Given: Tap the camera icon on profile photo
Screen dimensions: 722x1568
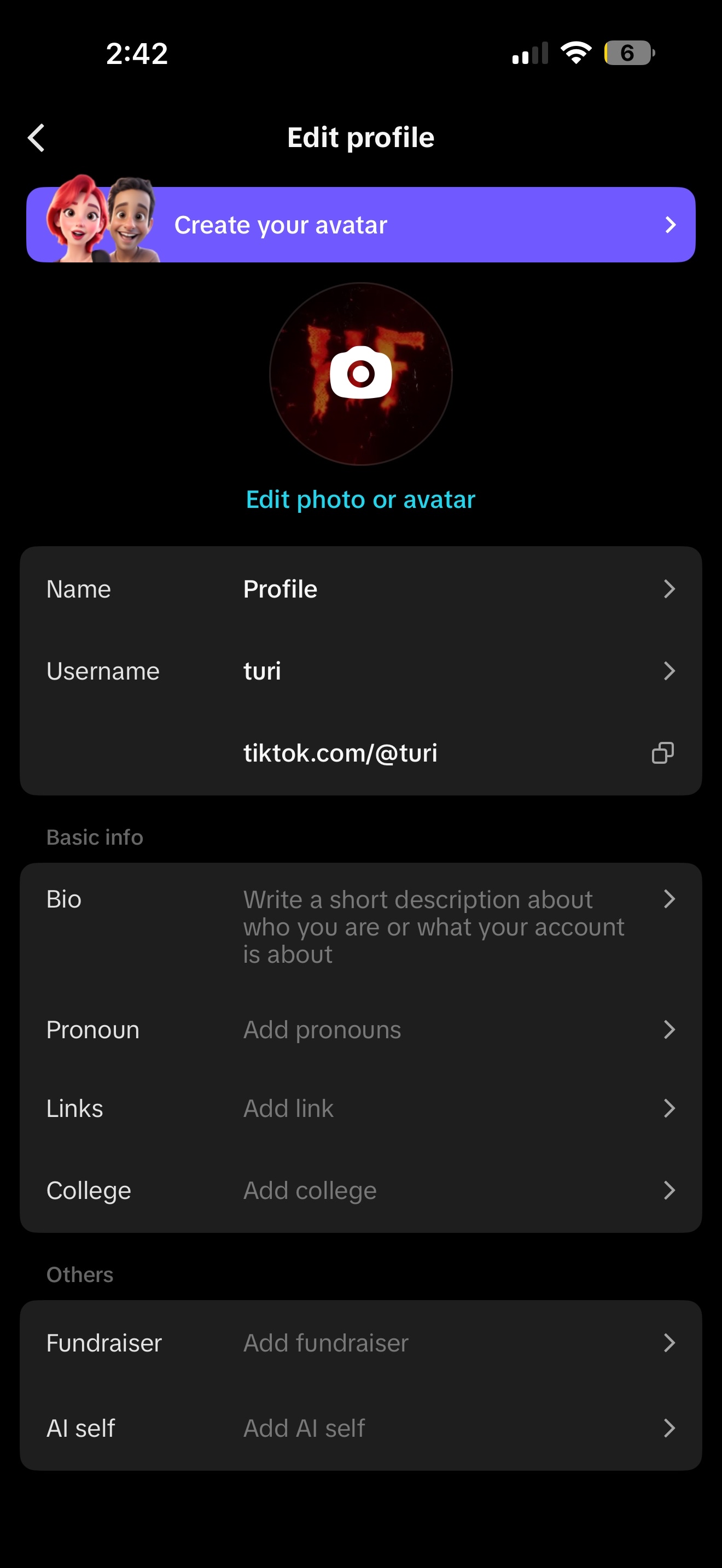Looking at the screenshot, I should tap(360, 372).
